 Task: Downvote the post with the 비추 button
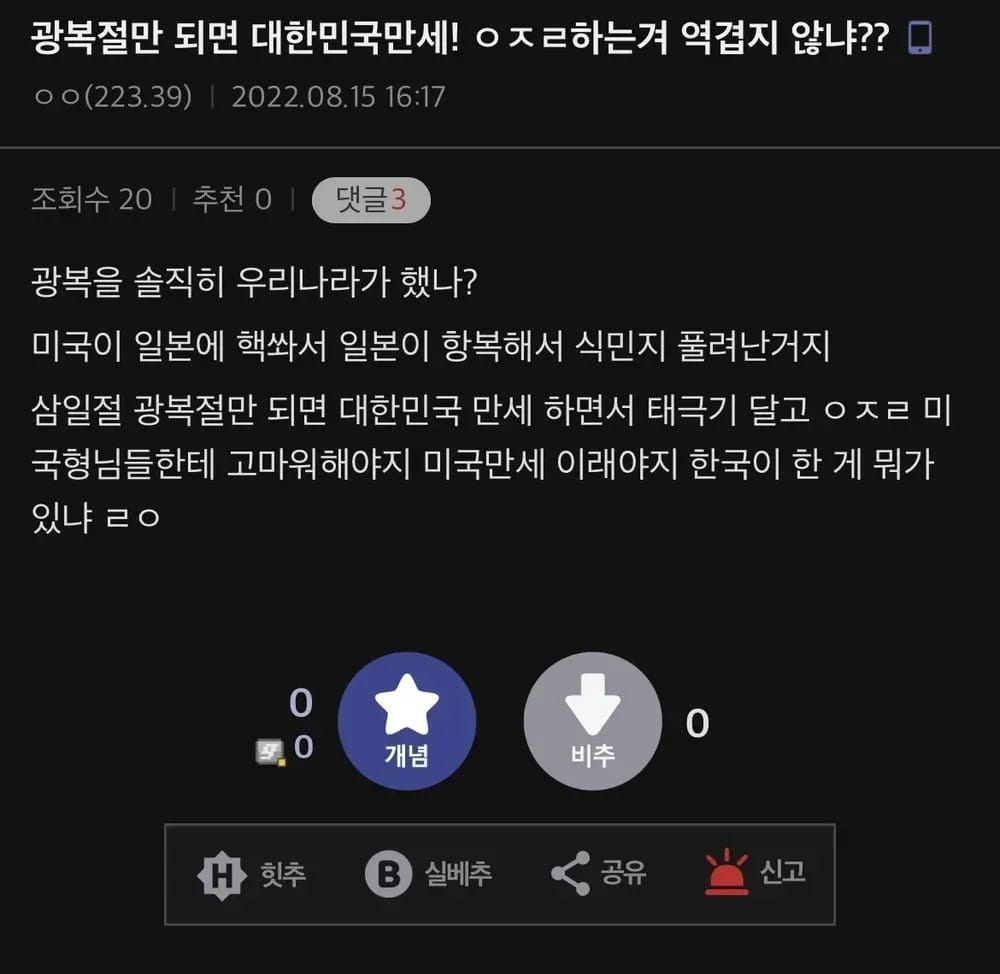(593, 720)
